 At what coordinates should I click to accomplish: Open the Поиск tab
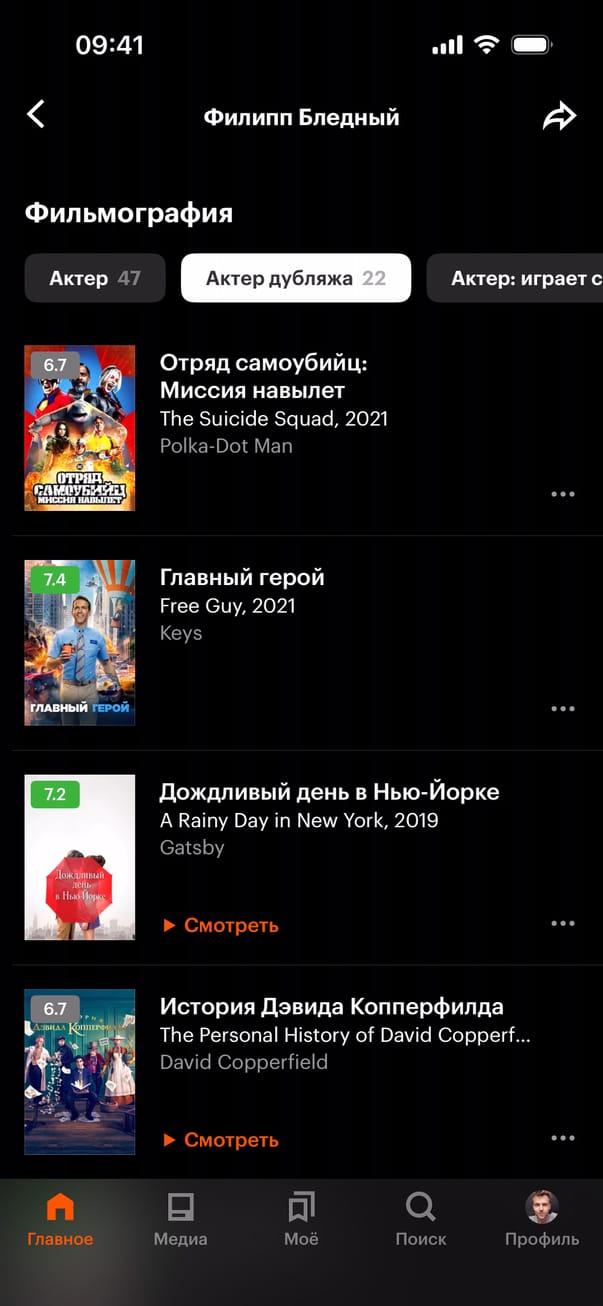click(x=421, y=1220)
